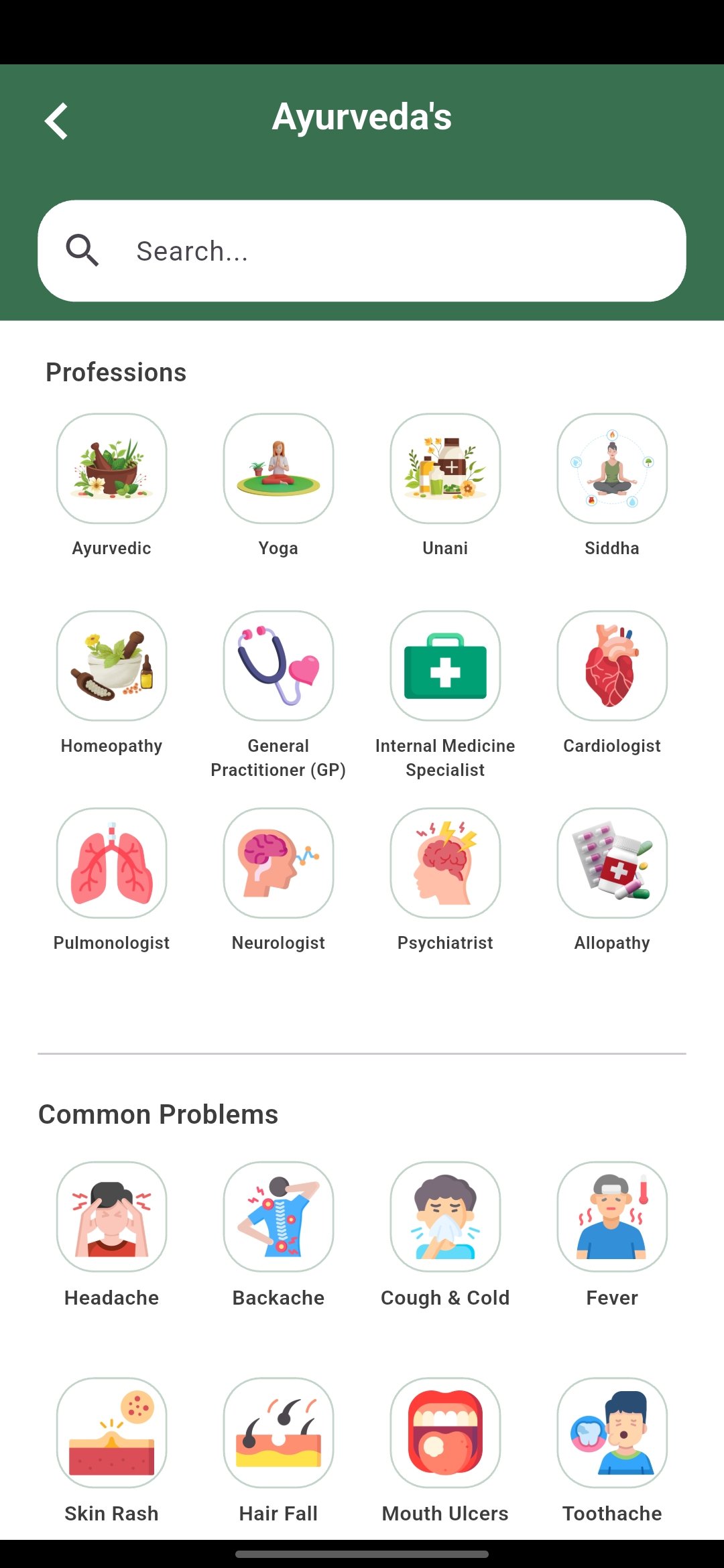Choose the Psychiatrist profession
Viewport: 724px width, 1568px height.
click(x=445, y=862)
